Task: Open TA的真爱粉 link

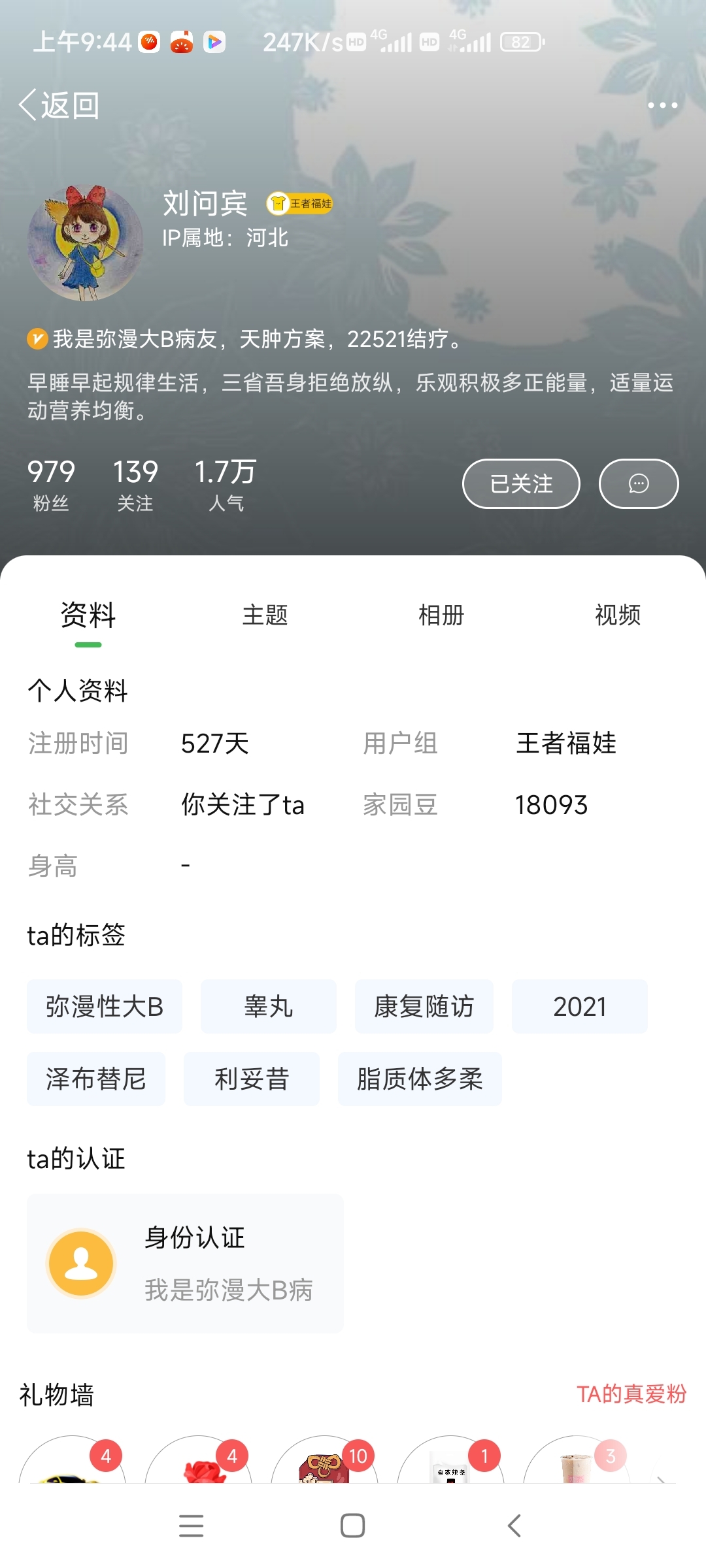Action: click(631, 1394)
